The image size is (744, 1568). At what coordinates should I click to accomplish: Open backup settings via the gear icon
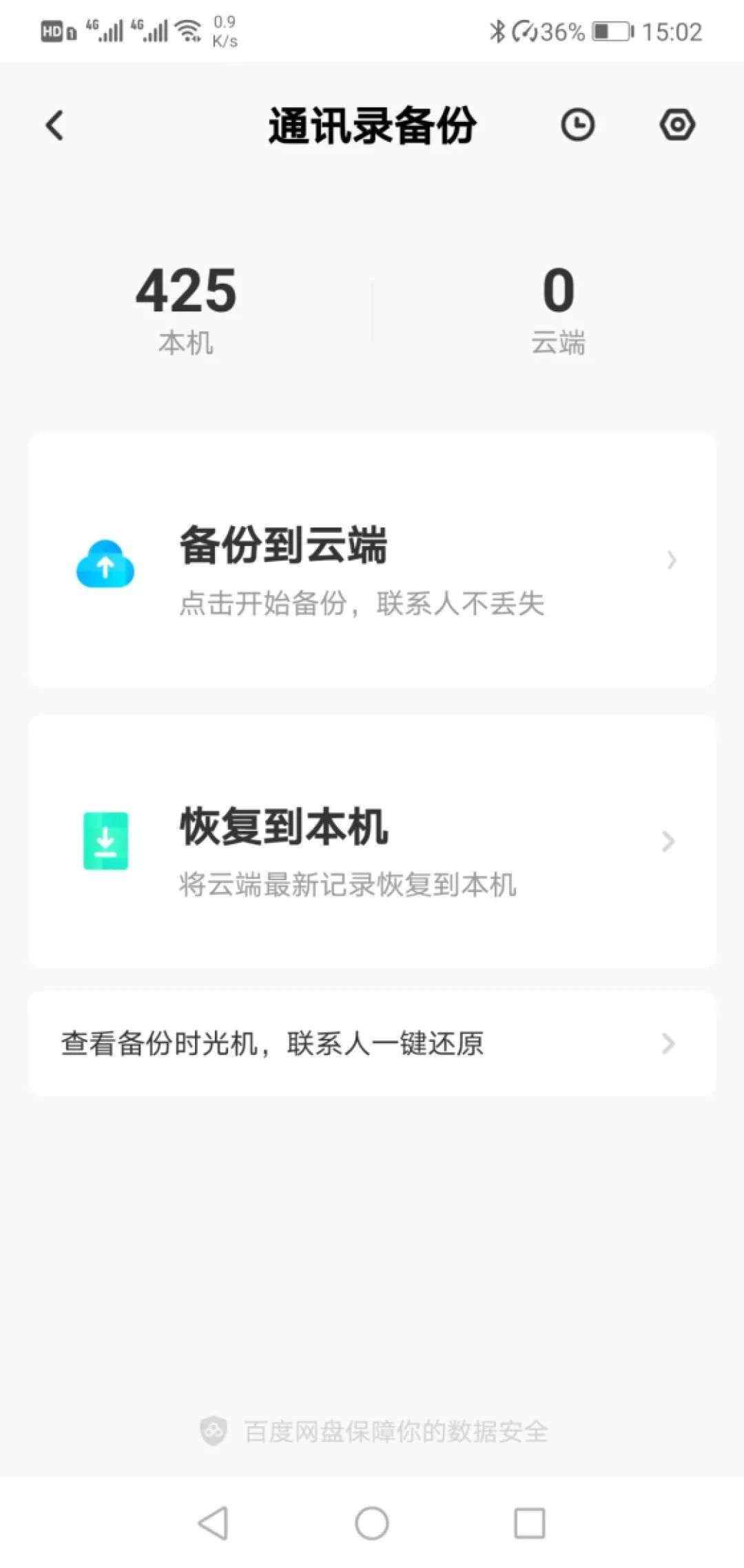[677, 125]
